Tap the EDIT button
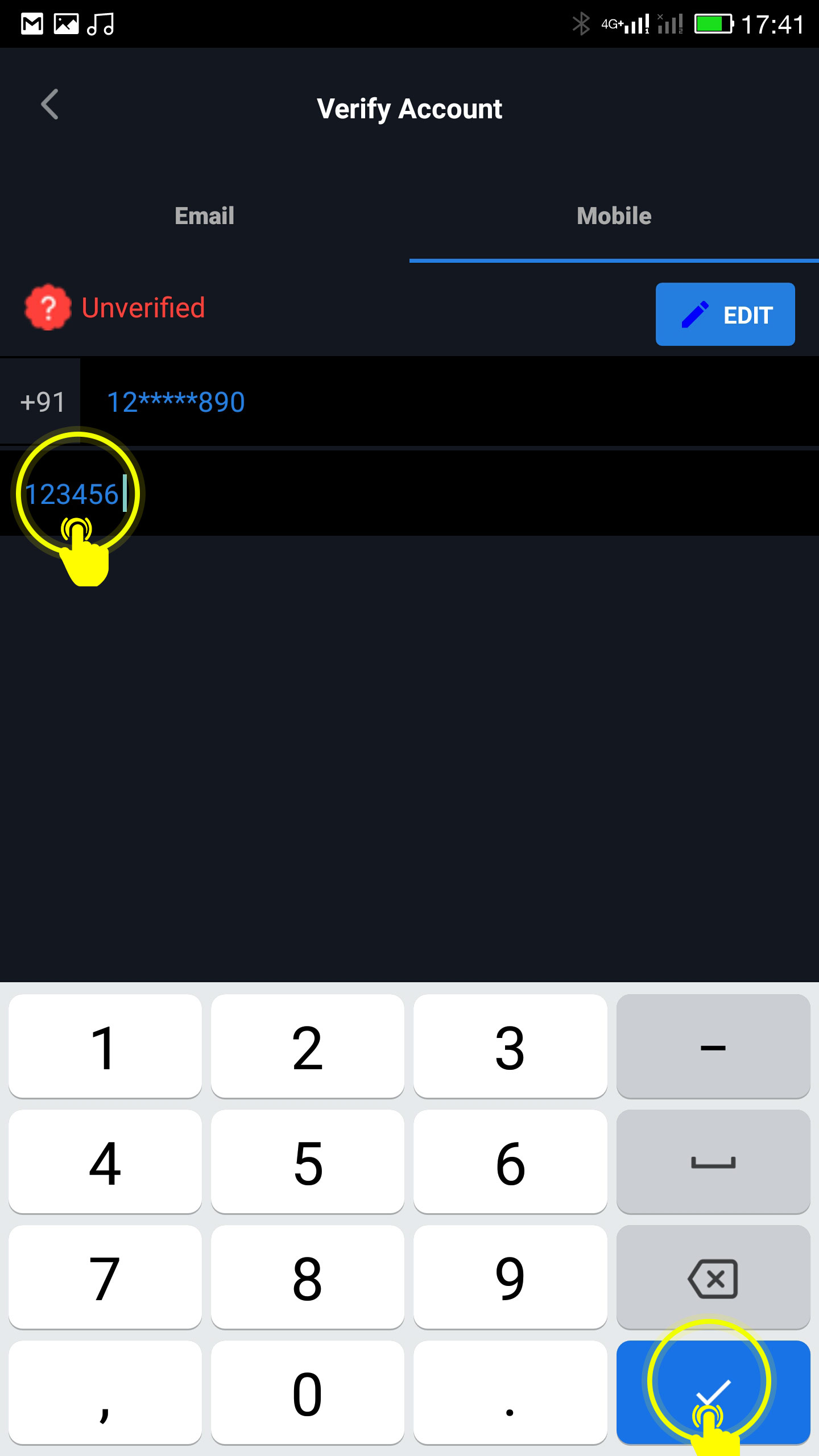819x1456 pixels. 725,314
